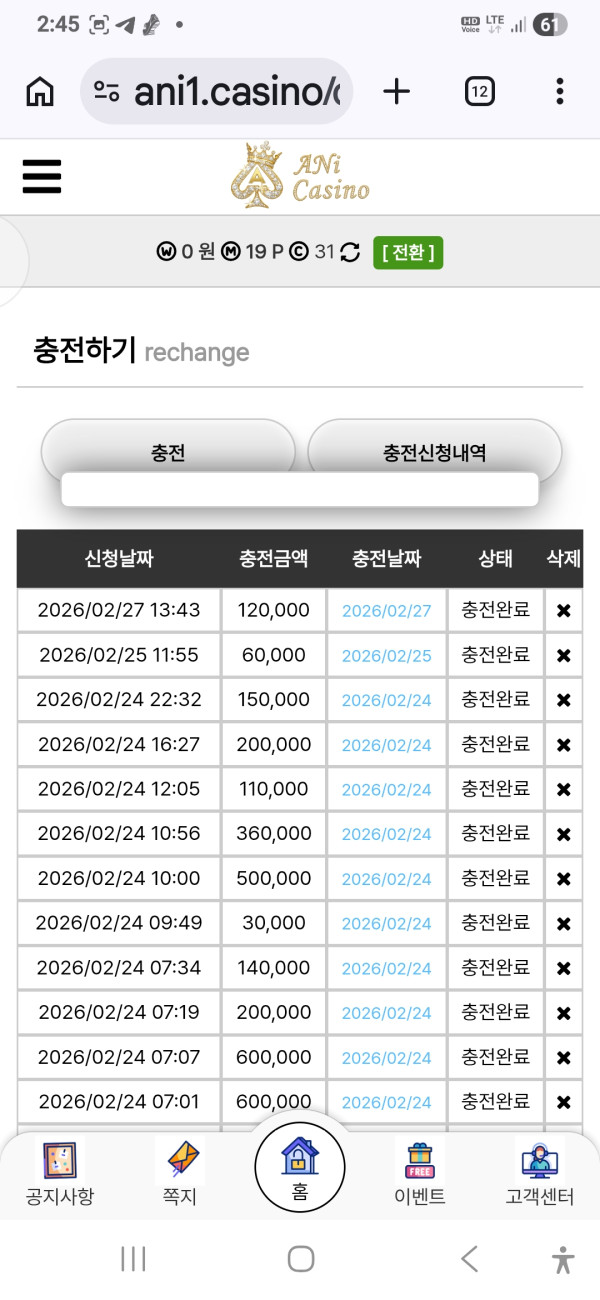Open the browser overflow menu

click(560, 92)
